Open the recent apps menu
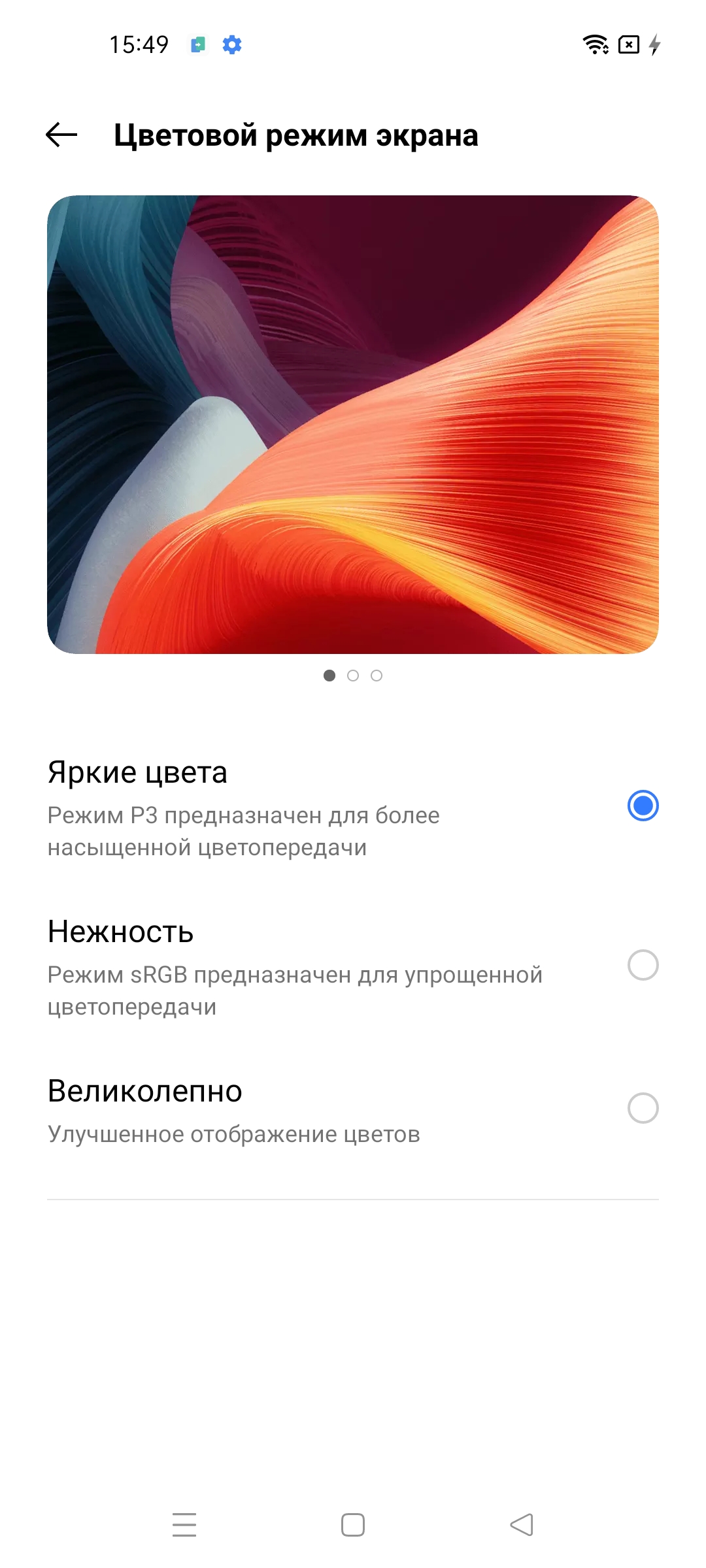 pyautogui.click(x=184, y=1525)
